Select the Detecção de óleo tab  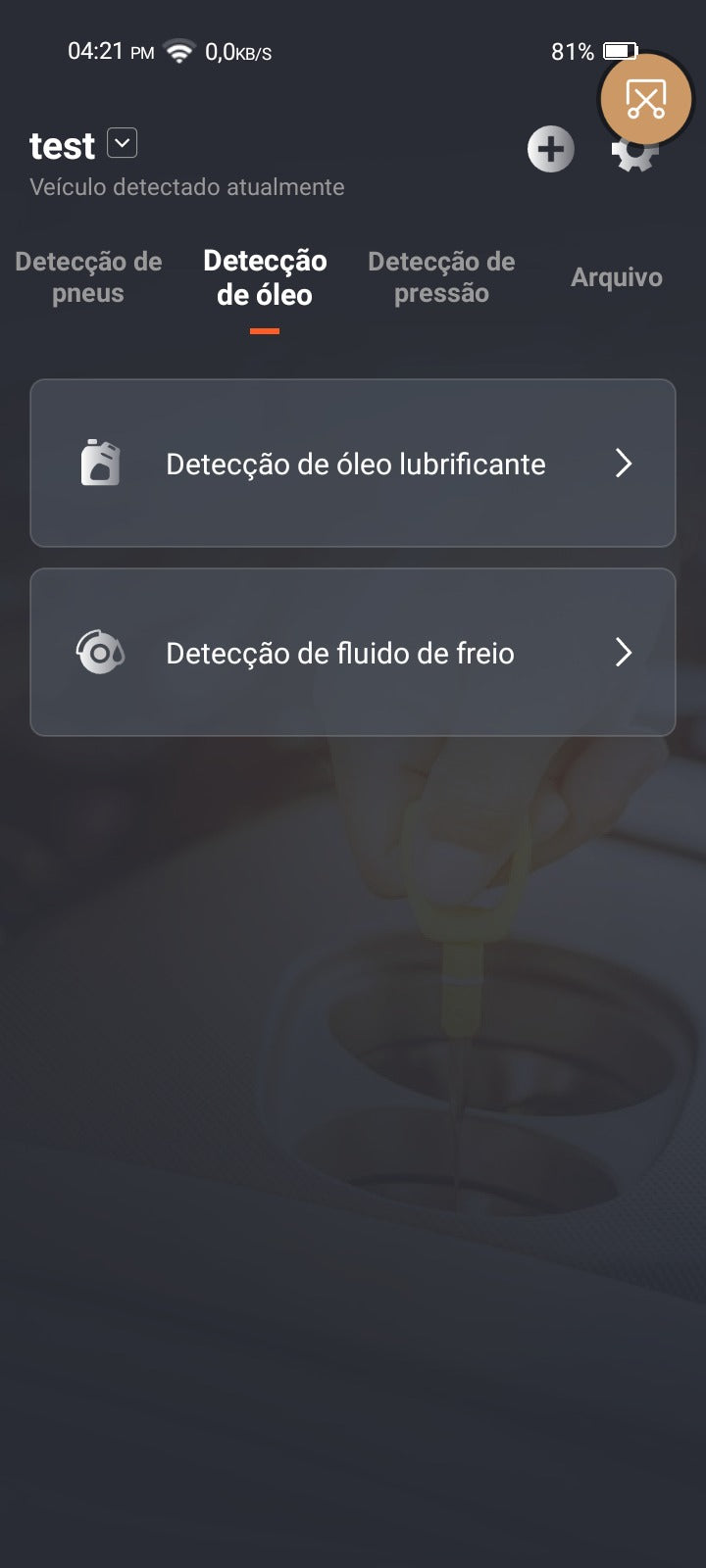[x=265, y=277]
